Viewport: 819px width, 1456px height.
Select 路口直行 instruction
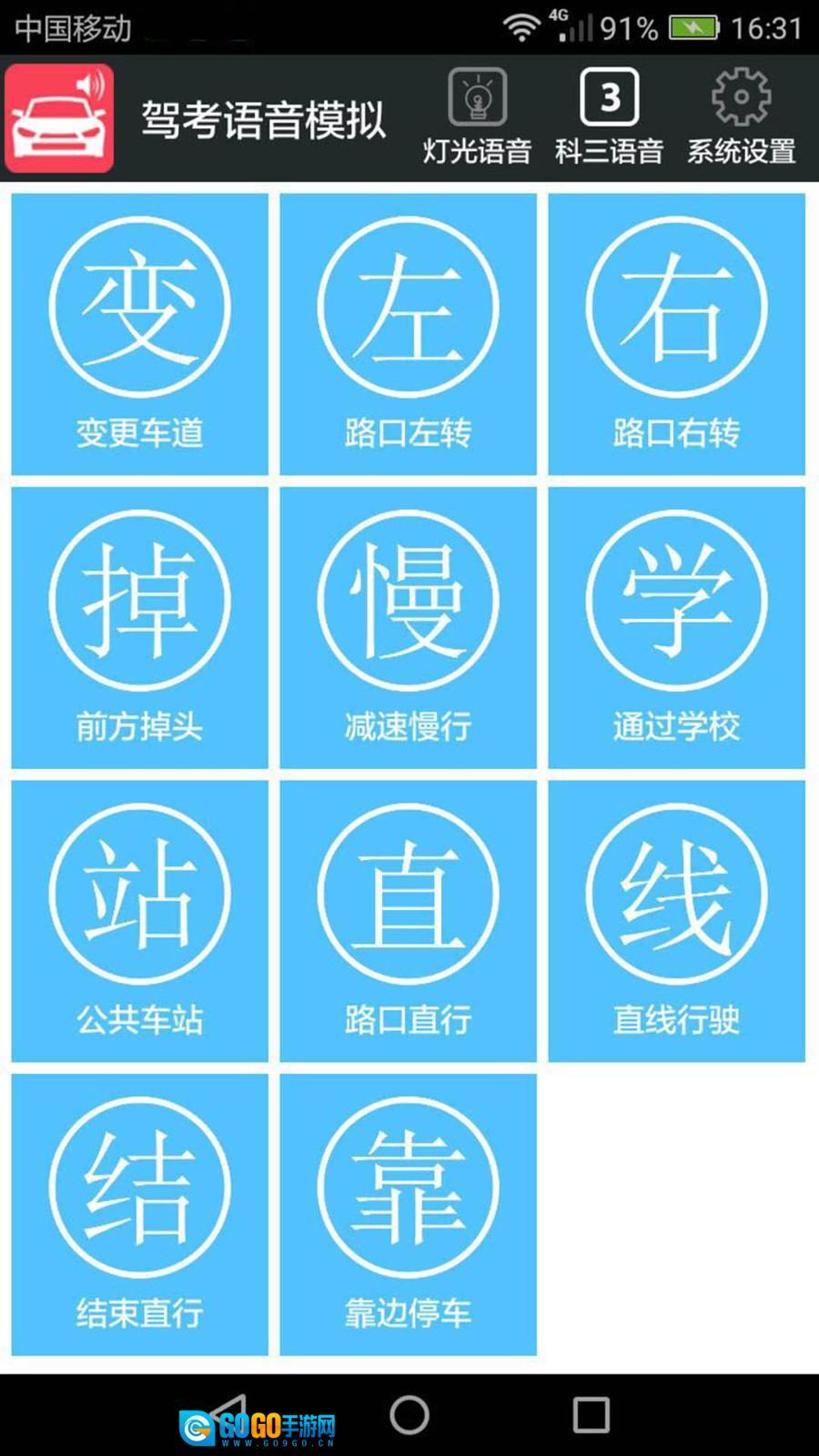pos(408,920)
